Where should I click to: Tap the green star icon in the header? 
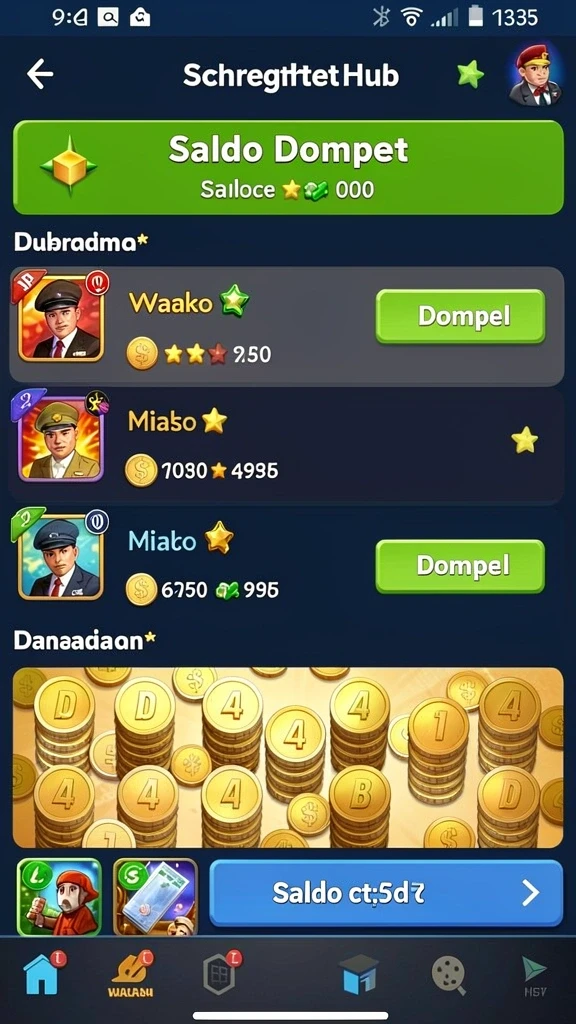(470, 74)
